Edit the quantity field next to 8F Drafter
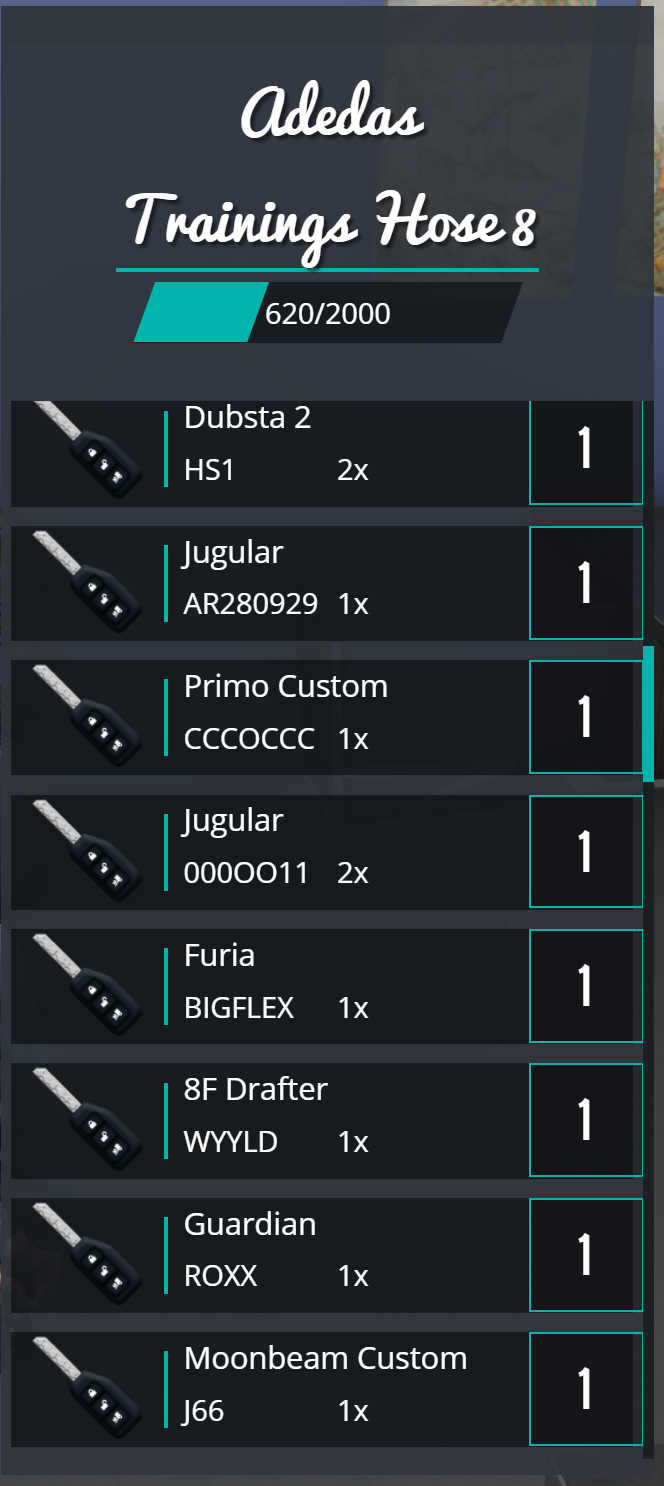The image size is (664, 1486). (x=586, y=1120)
